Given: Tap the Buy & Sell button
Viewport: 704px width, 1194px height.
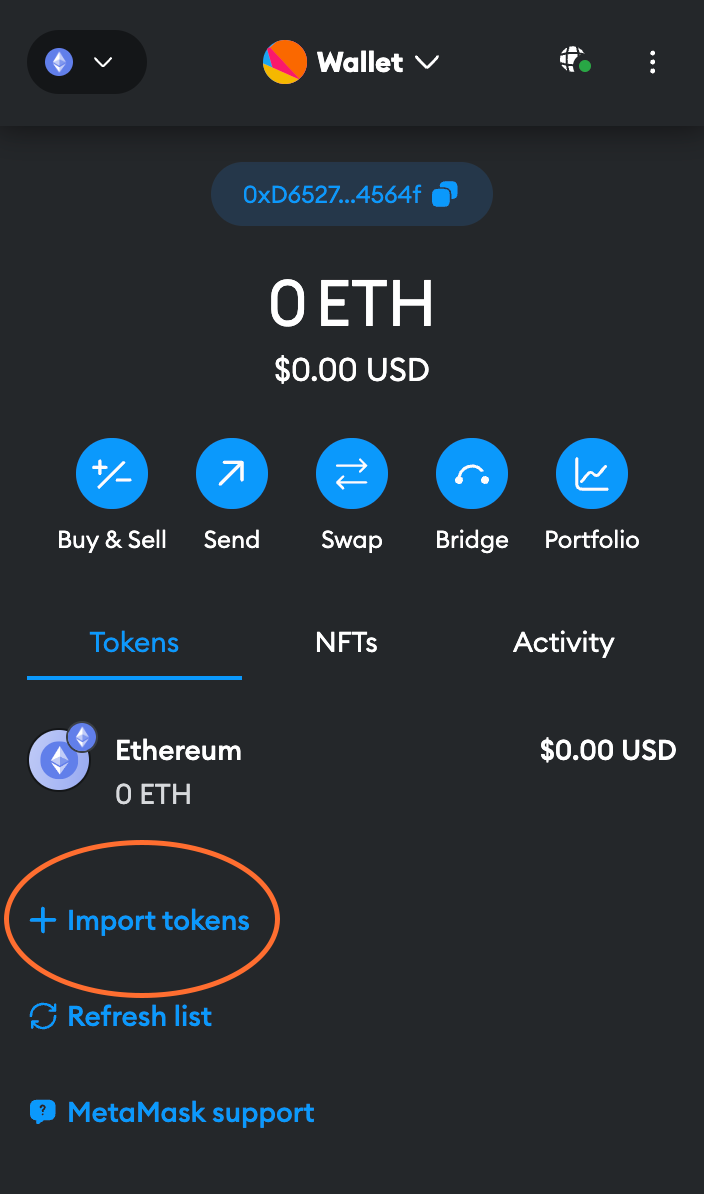Looking at the screenshot, I should [112, 474].
